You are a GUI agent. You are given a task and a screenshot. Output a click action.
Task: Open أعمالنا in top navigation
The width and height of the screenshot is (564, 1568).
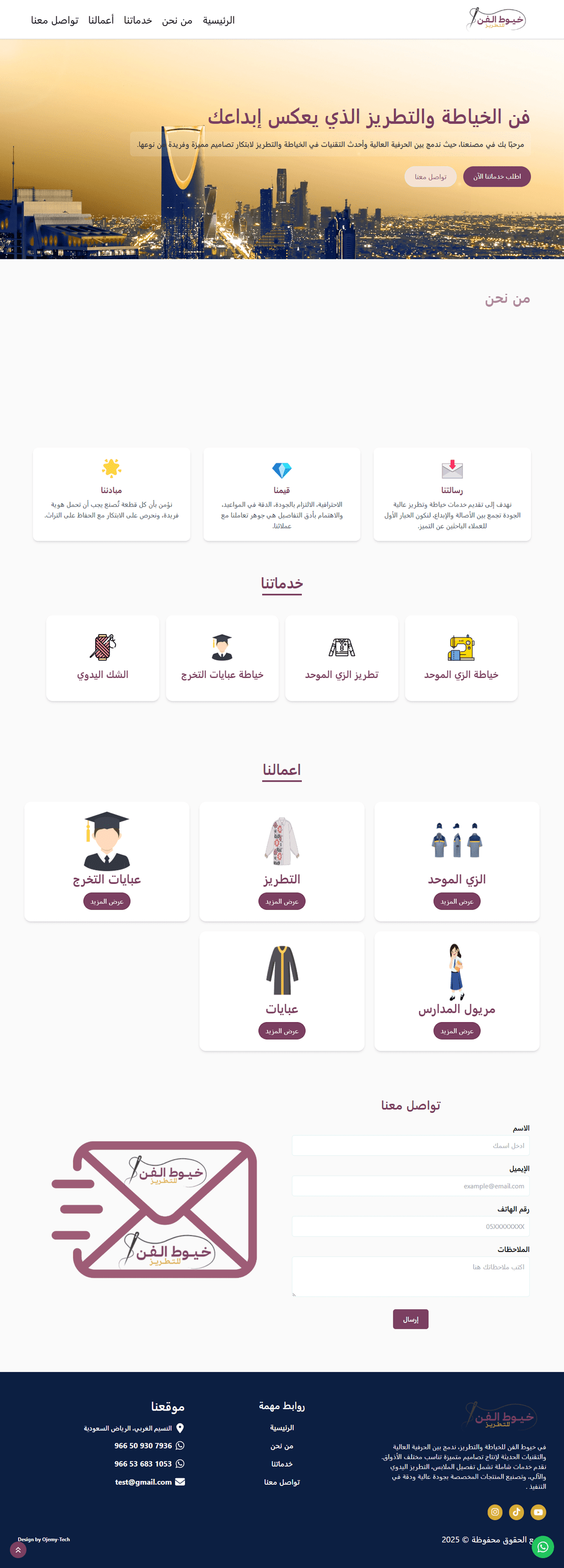tap(100, 21)
